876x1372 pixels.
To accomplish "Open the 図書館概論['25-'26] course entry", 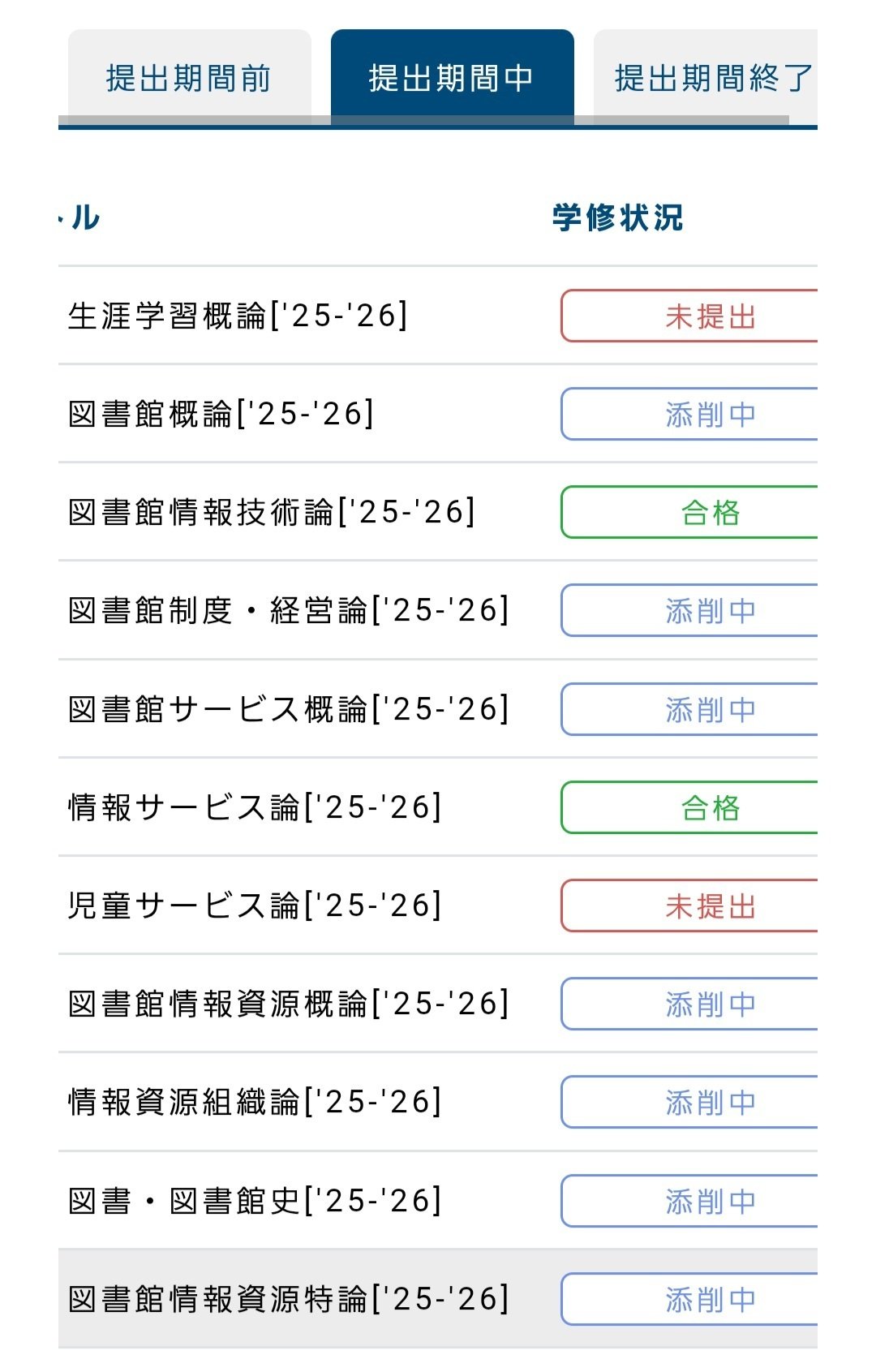I will click(x=219, y=415).
